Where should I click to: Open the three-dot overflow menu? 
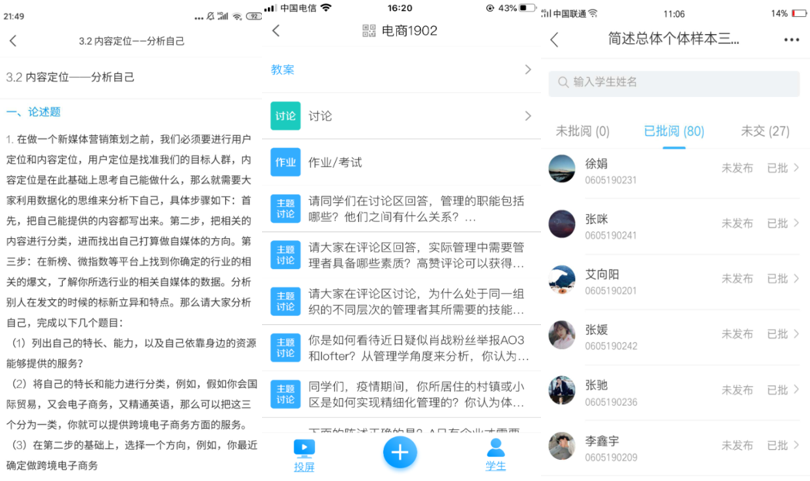[791, 40]
